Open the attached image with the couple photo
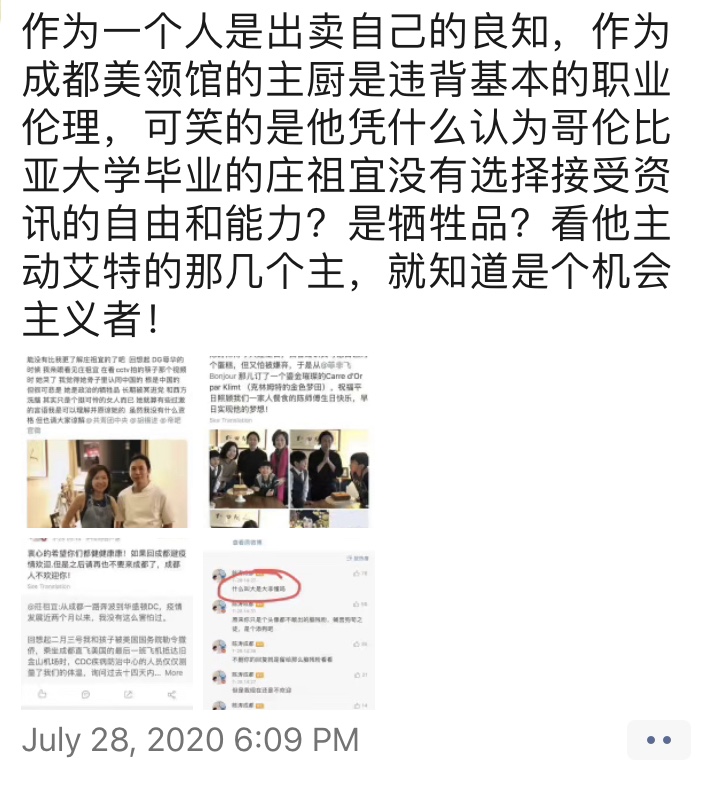 point(105,440)
